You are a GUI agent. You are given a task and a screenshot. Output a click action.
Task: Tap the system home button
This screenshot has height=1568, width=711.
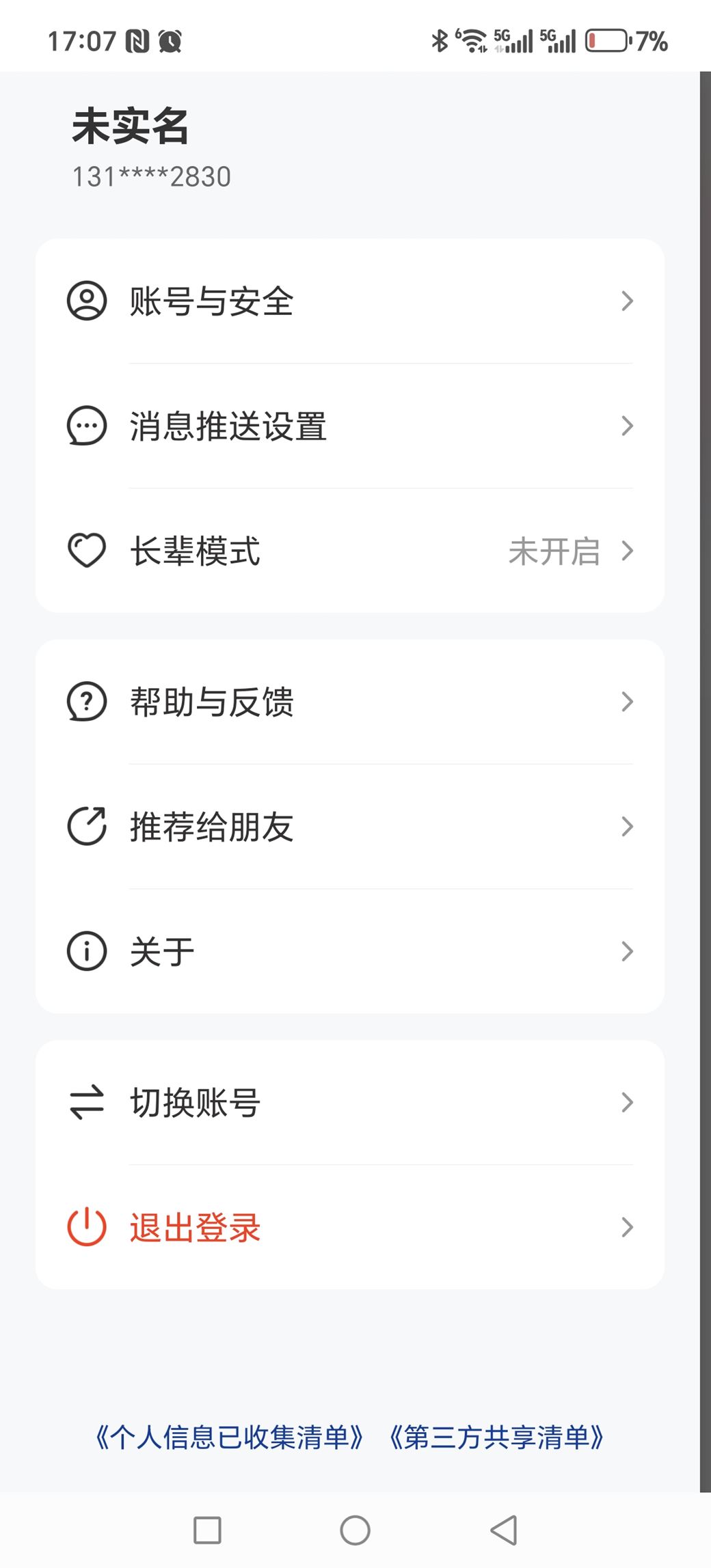point(355,1530)
